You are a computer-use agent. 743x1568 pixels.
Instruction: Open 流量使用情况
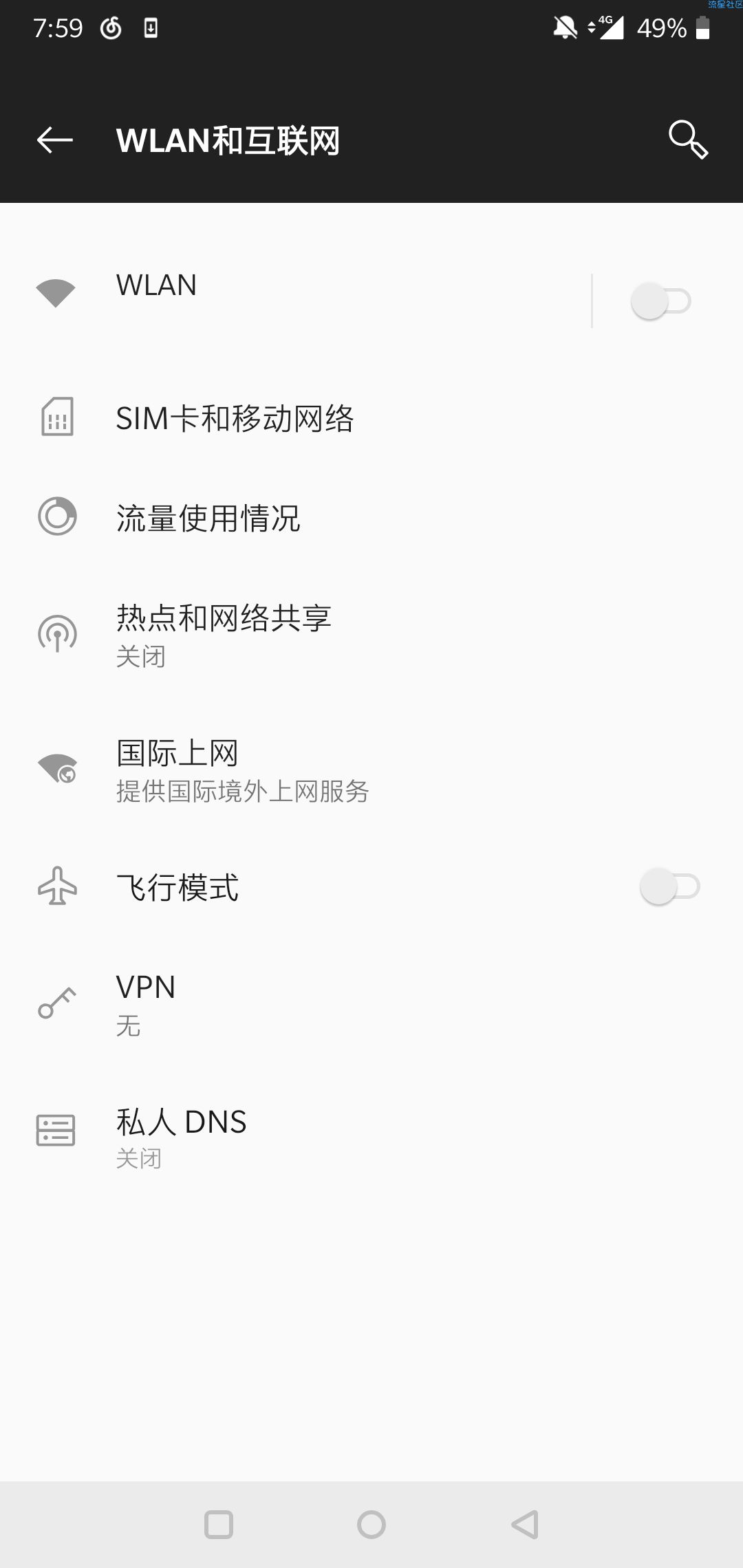click(371, 517)
